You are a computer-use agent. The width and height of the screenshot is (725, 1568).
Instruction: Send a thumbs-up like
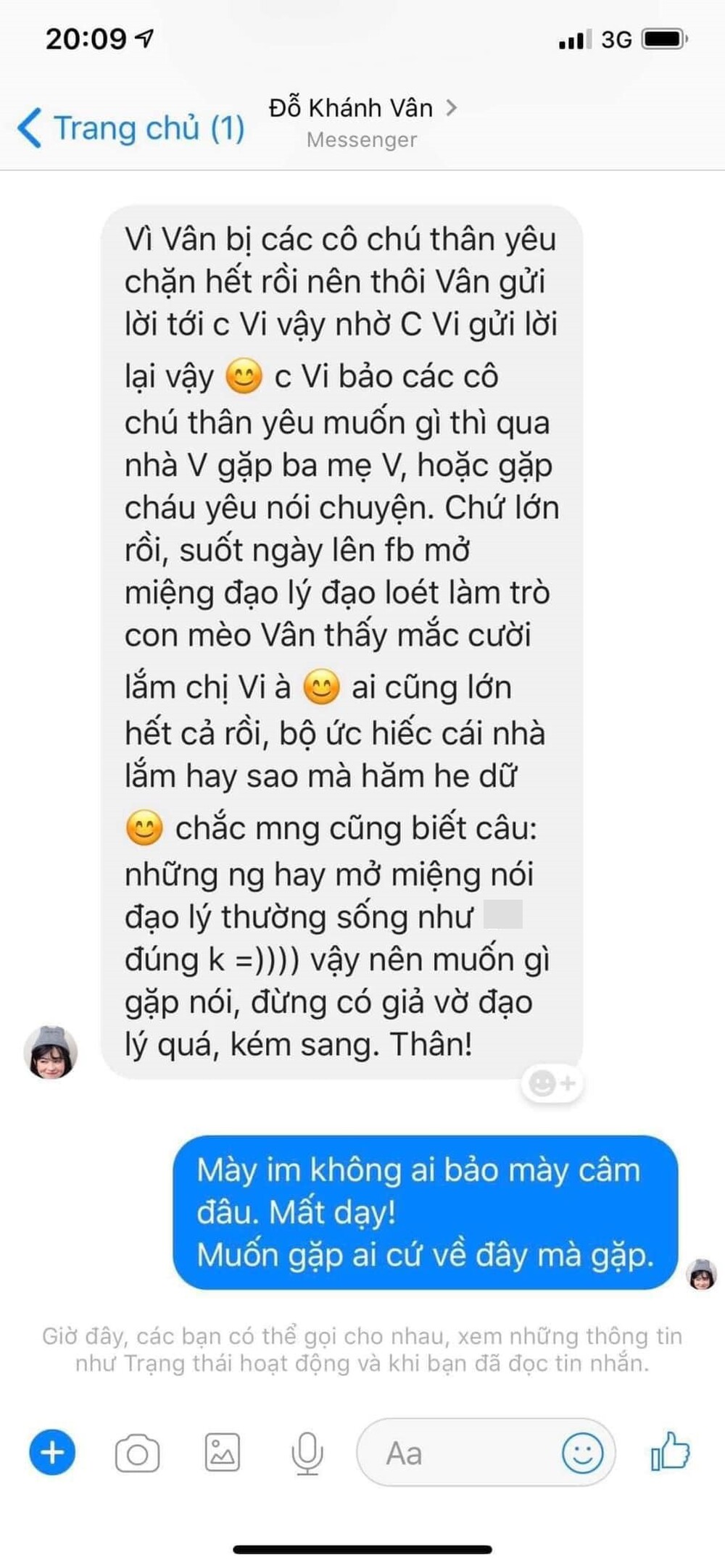click(x=671, y=1452)
